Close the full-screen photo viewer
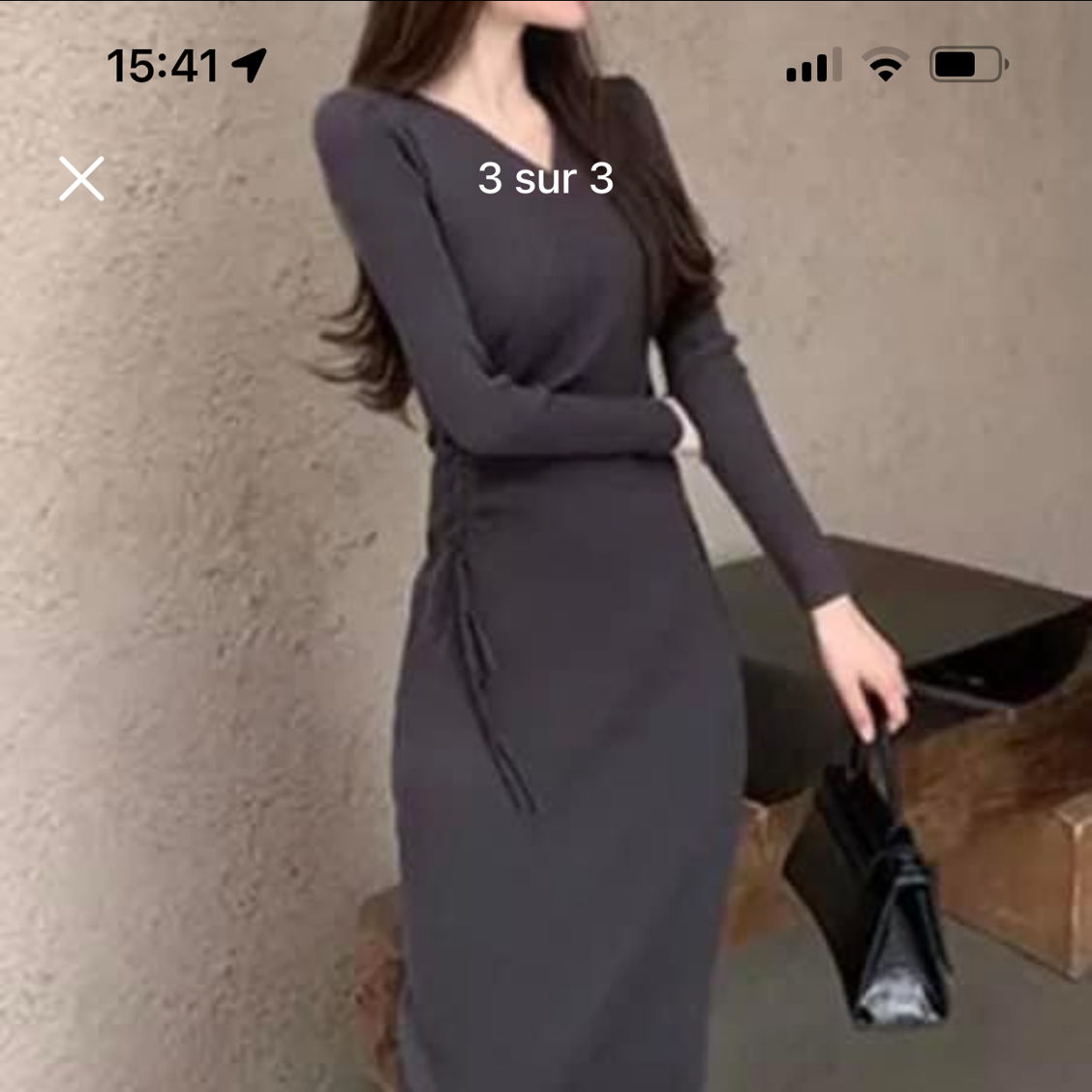The image size is (1092, 1092). (81, 179)
